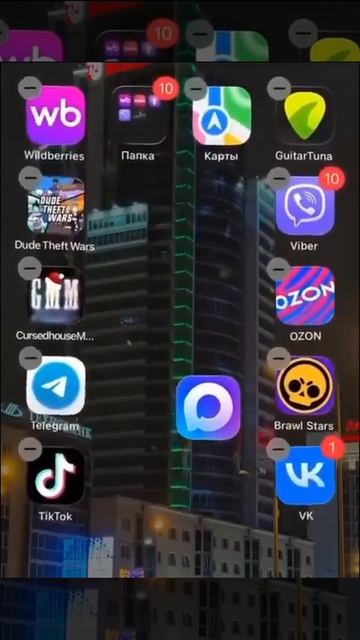Screen dimensions: 360x640
Task: Launch Brawl Stars
Action: (x=305, y=386)
